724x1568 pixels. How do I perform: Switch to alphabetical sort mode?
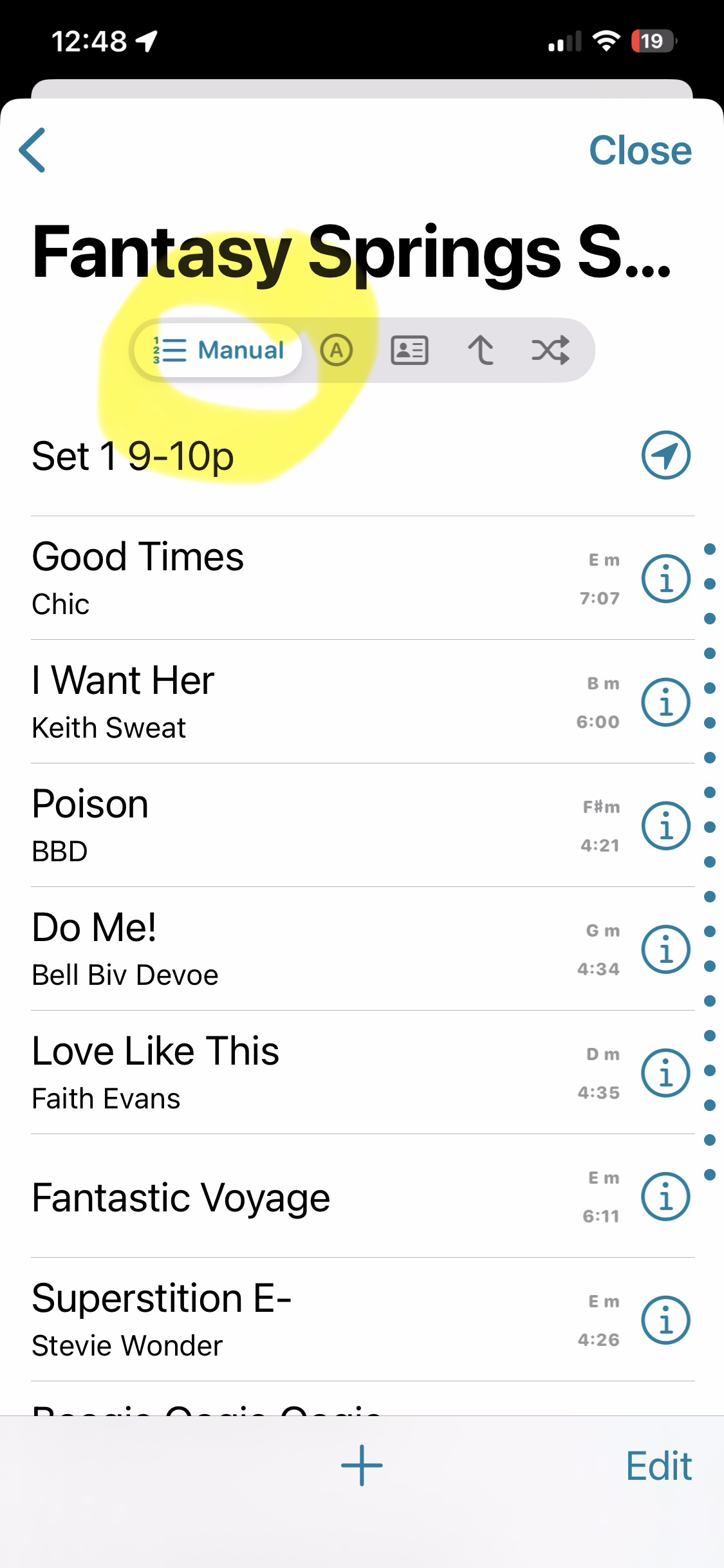pos(337,350)
